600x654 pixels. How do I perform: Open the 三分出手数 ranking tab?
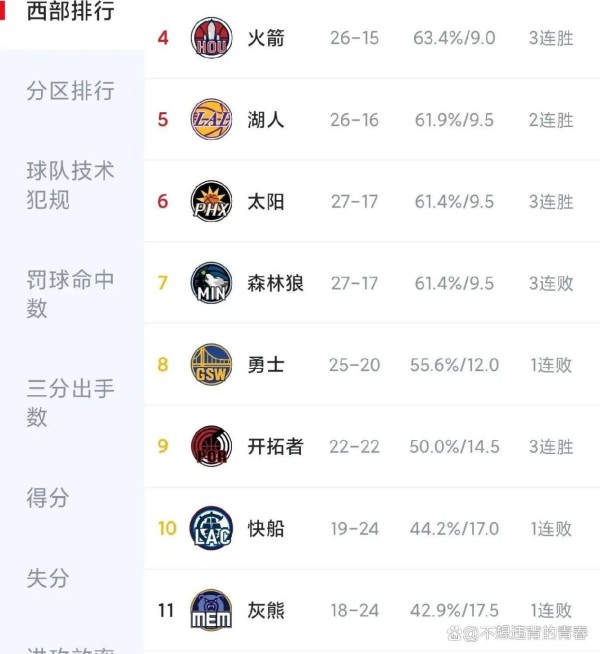point(70,403)
